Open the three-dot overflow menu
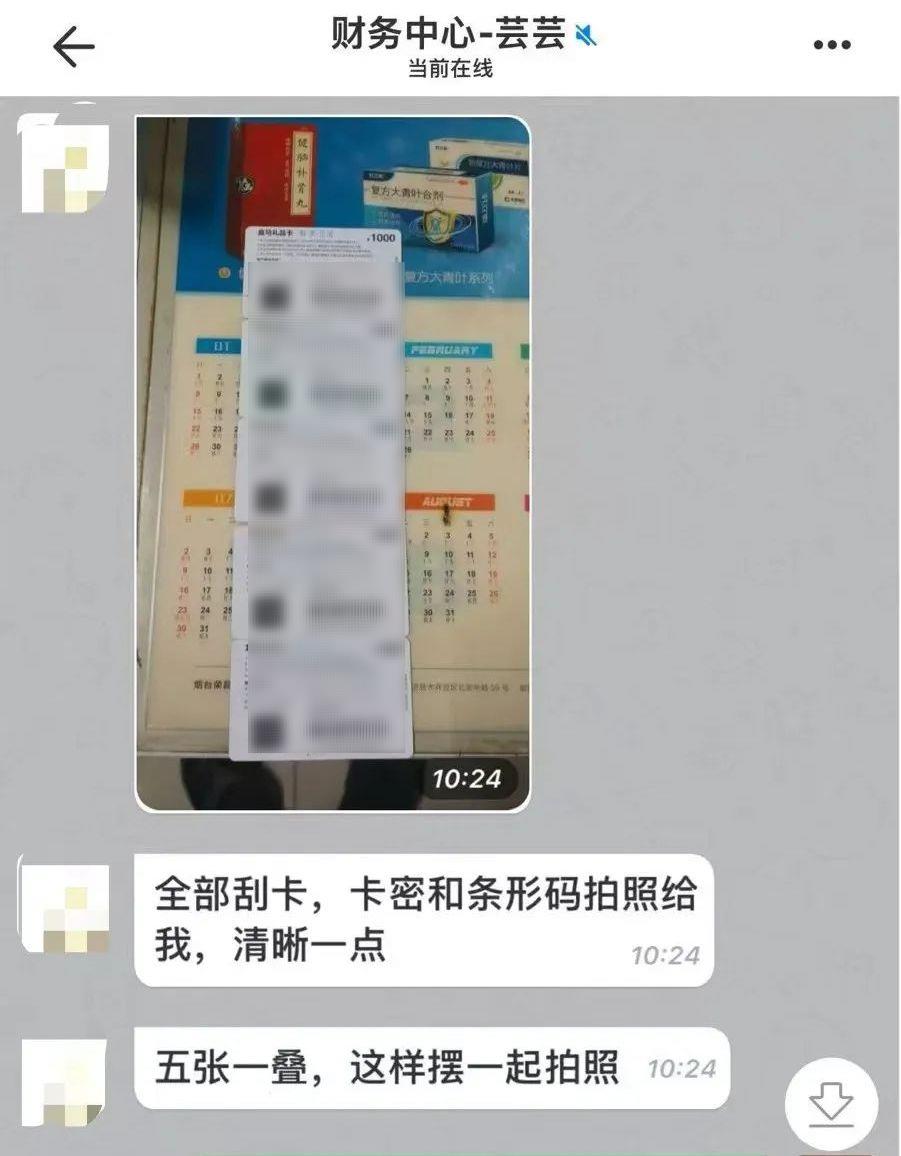The width and height of the screenshot is (901, 1156). coord(831,45)
